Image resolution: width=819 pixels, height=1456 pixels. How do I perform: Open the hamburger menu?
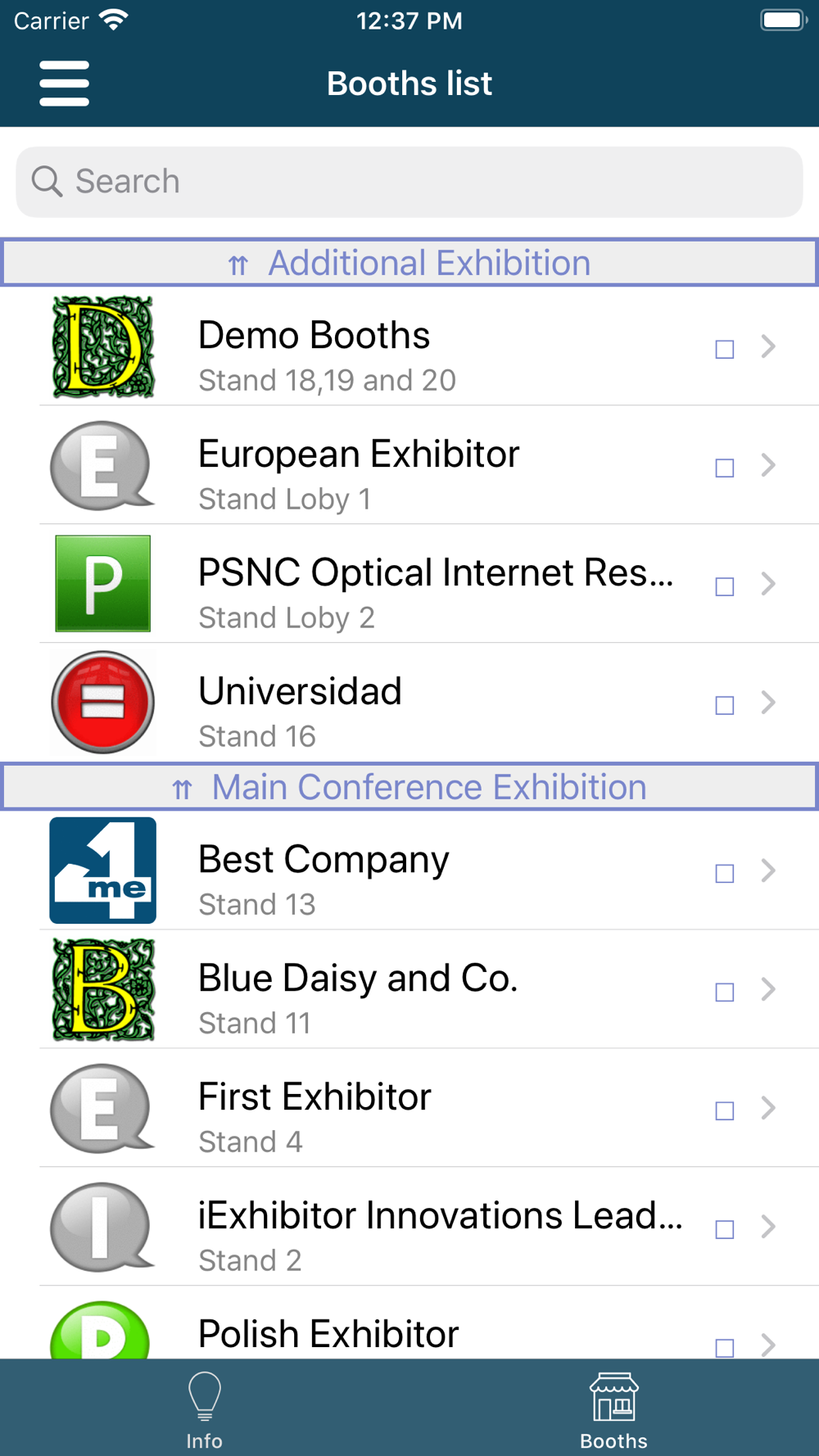coord(64,83)
